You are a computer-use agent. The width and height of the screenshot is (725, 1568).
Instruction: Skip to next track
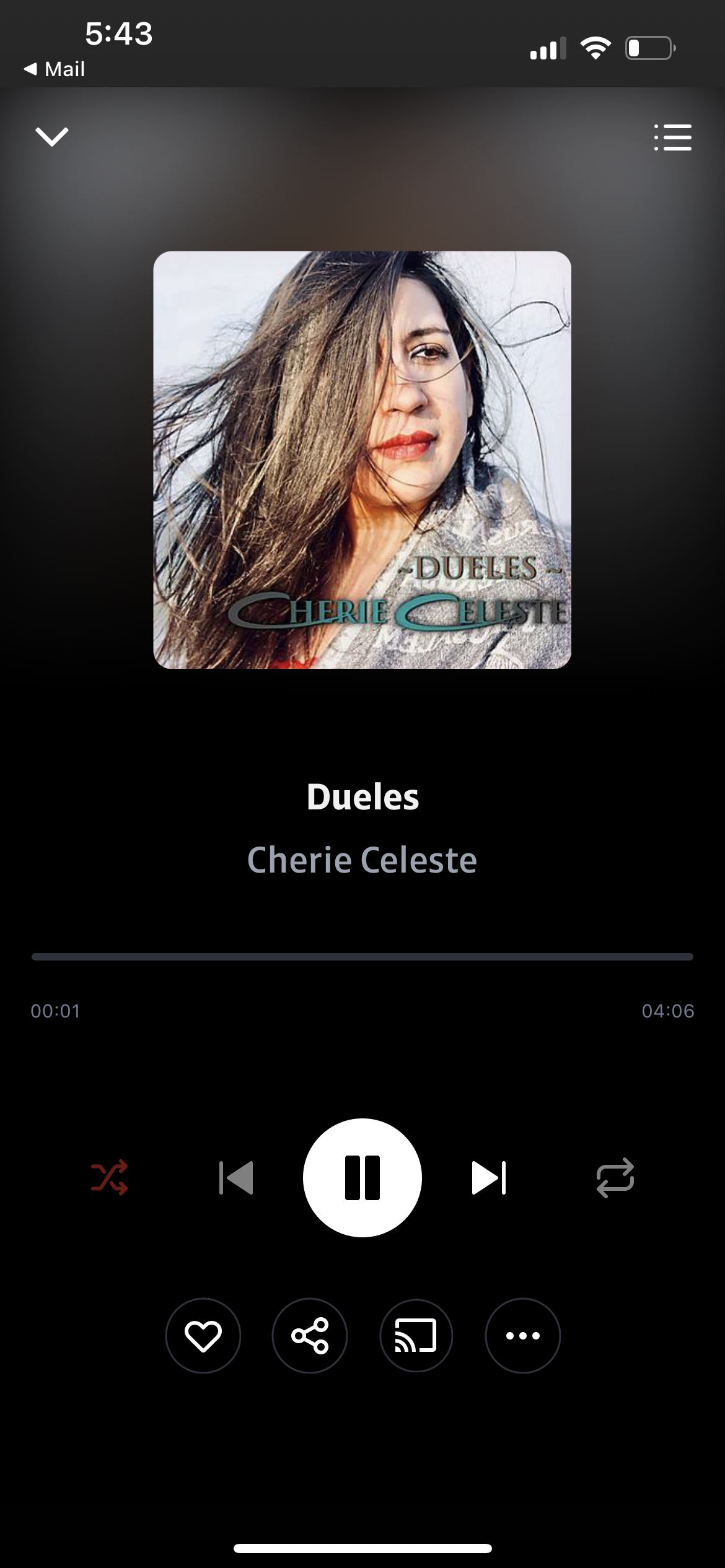(x=489, y=1177)
